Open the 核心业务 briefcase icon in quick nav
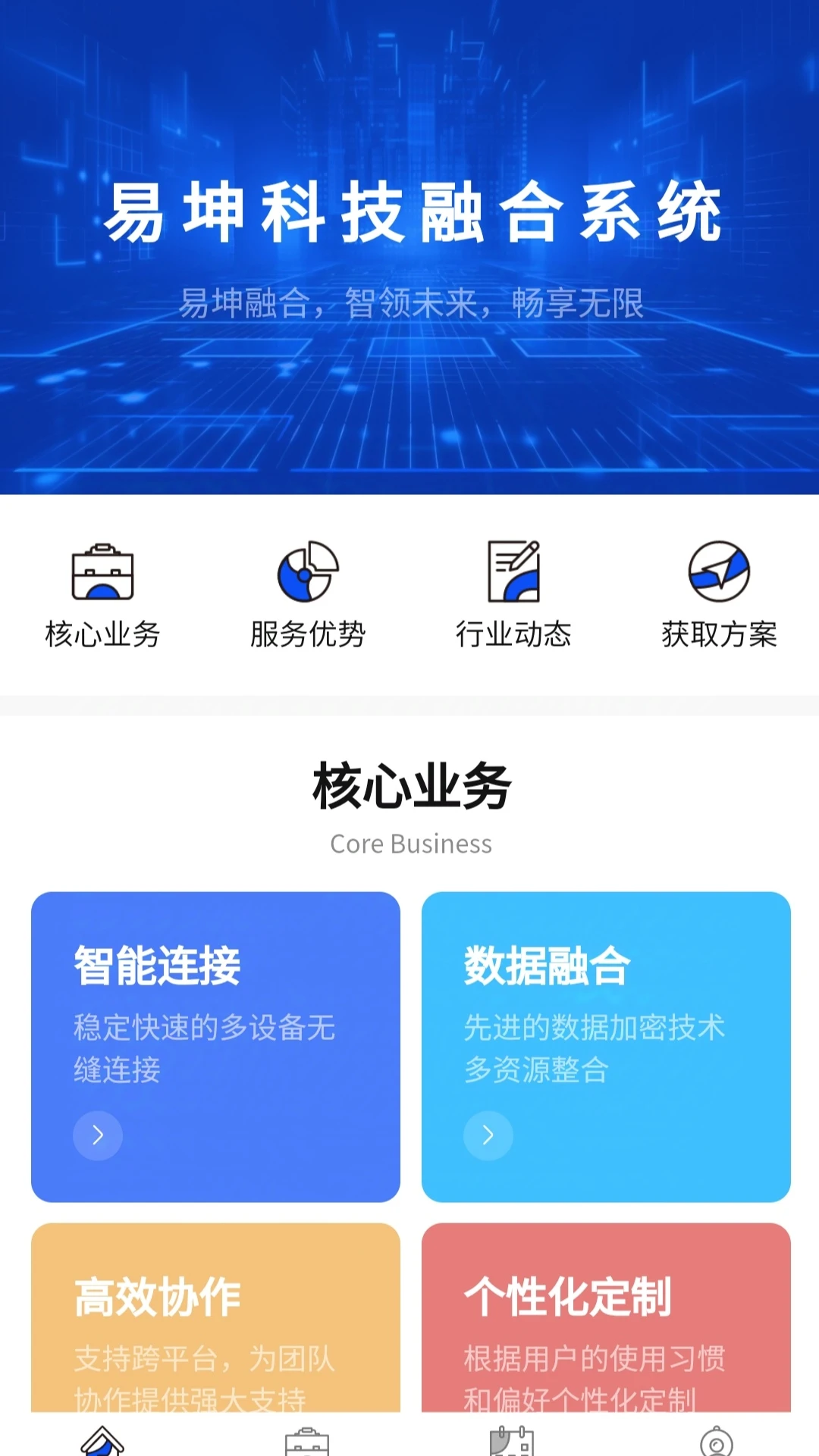The image size is (819, 1456). [102, 574]
